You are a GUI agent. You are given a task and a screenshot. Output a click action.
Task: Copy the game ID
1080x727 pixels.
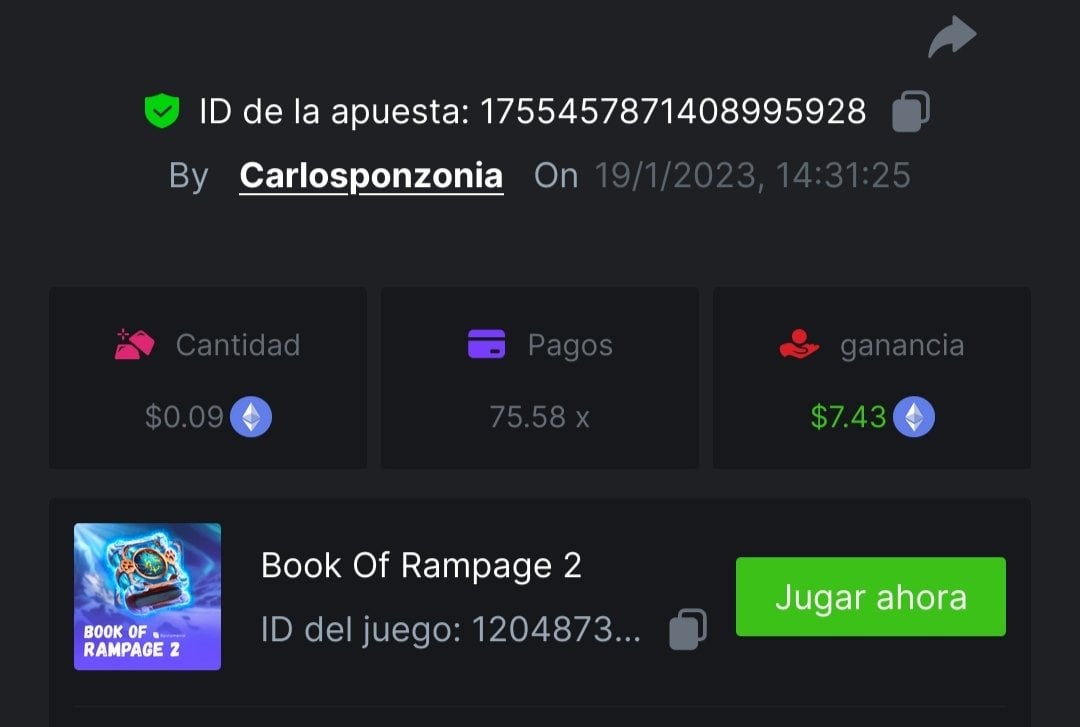[687, 629]
